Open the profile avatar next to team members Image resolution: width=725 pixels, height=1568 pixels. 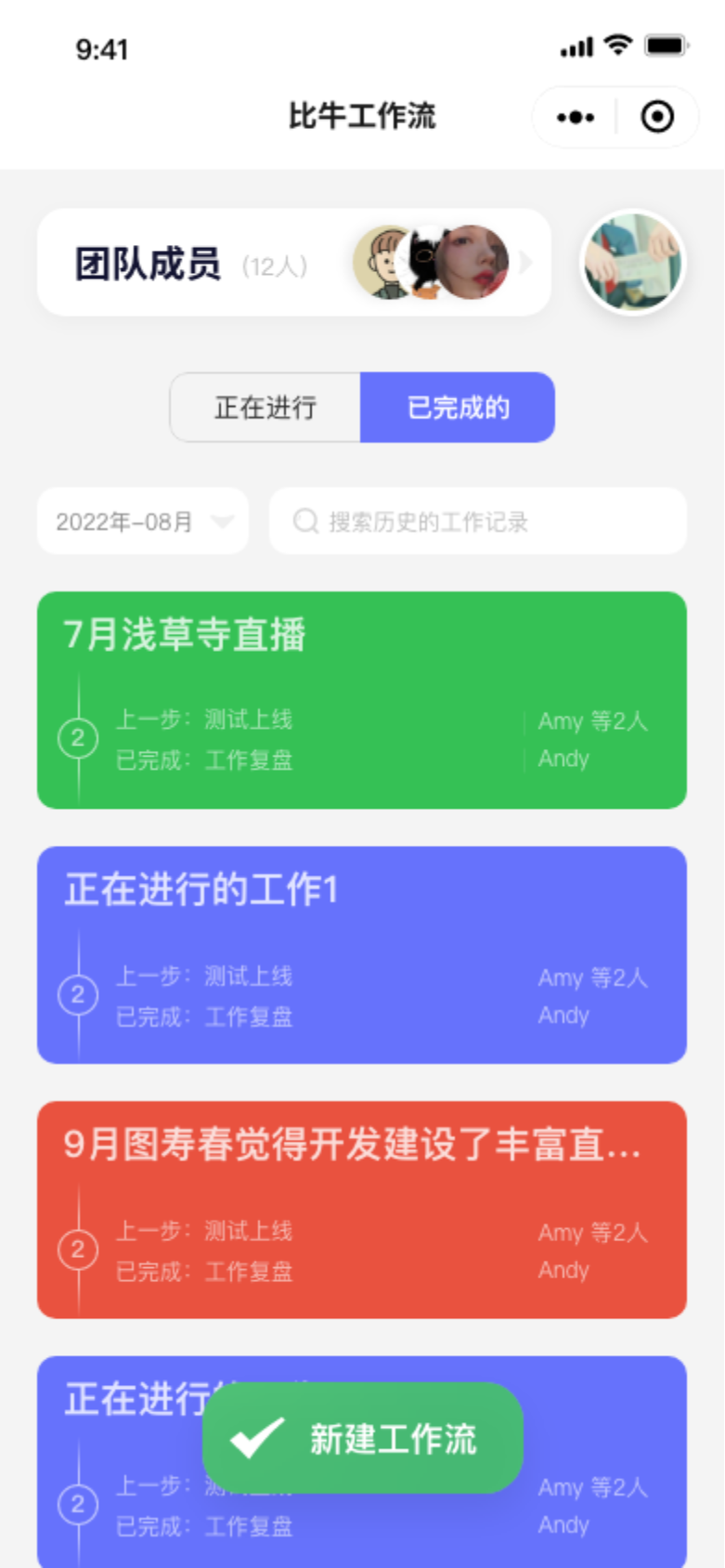632,263
